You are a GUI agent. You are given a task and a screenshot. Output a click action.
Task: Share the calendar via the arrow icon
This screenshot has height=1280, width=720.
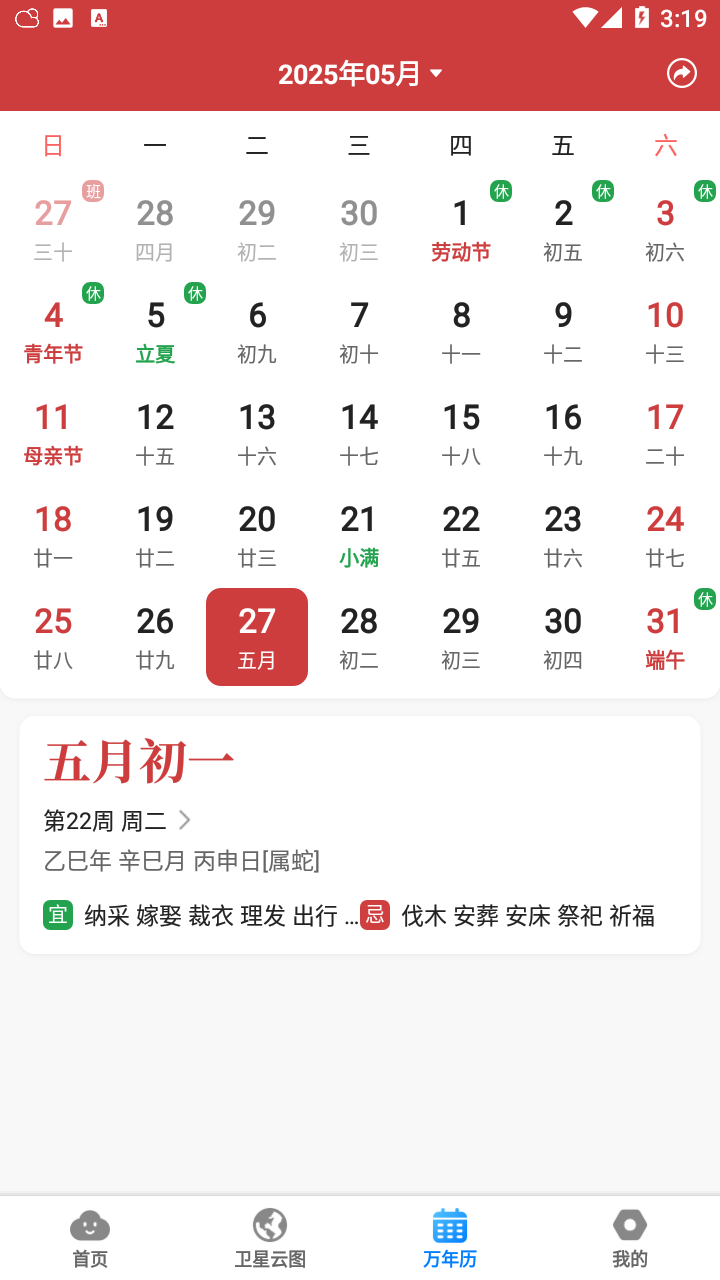[681, 73]
